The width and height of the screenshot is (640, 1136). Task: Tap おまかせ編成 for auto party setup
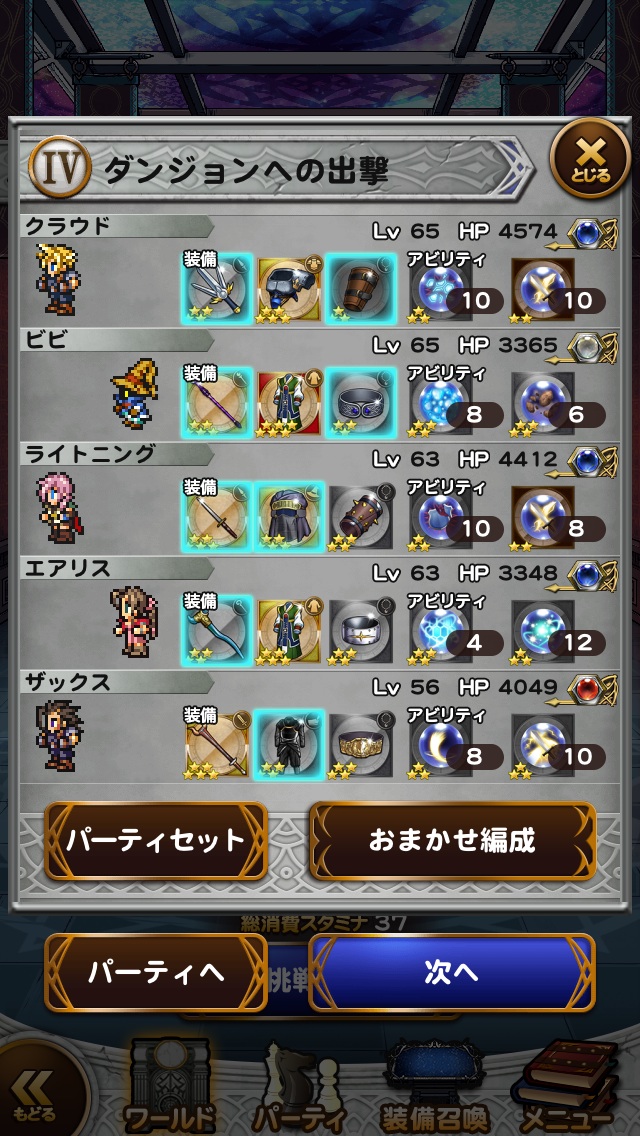pyautogui.click(x=452, y=840)
